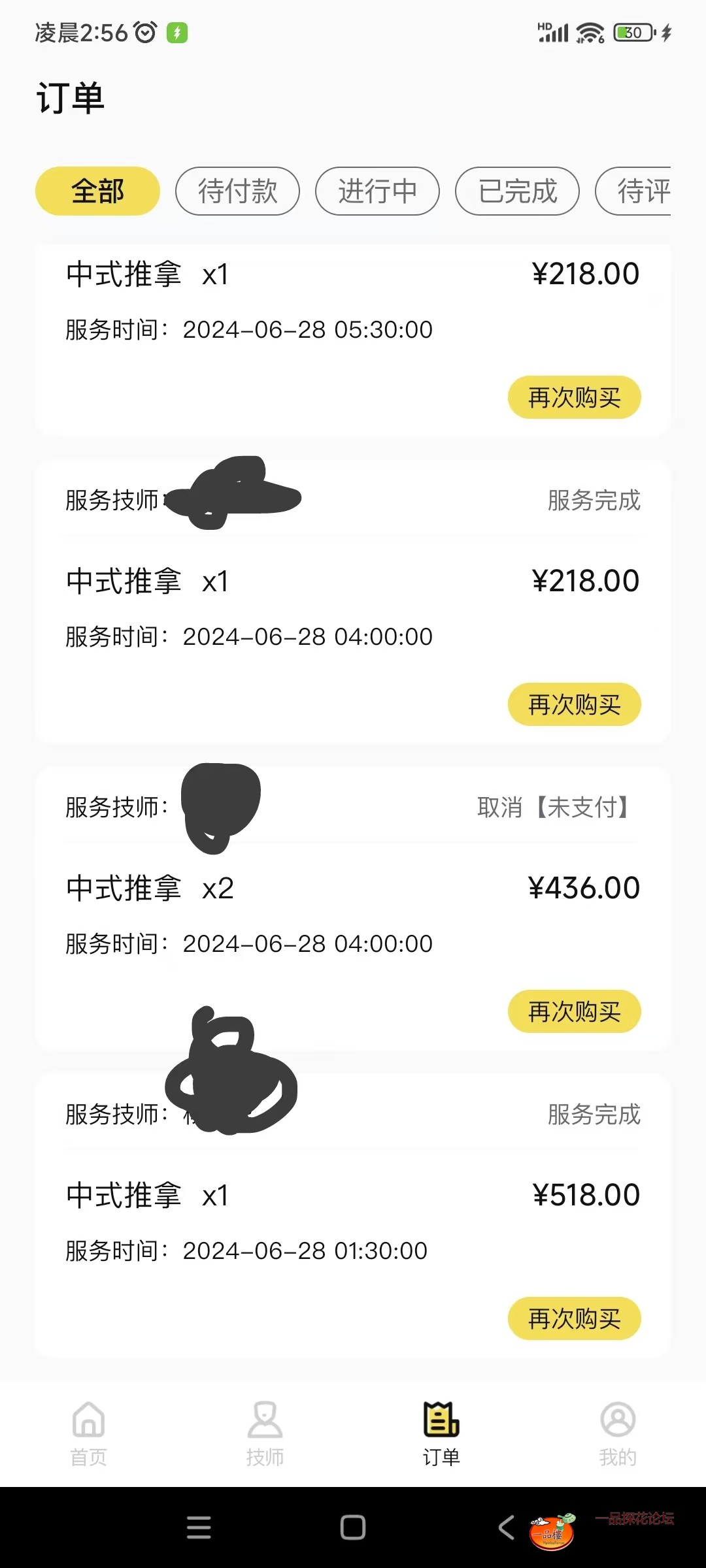Select the 全部 filter tab

97,191
